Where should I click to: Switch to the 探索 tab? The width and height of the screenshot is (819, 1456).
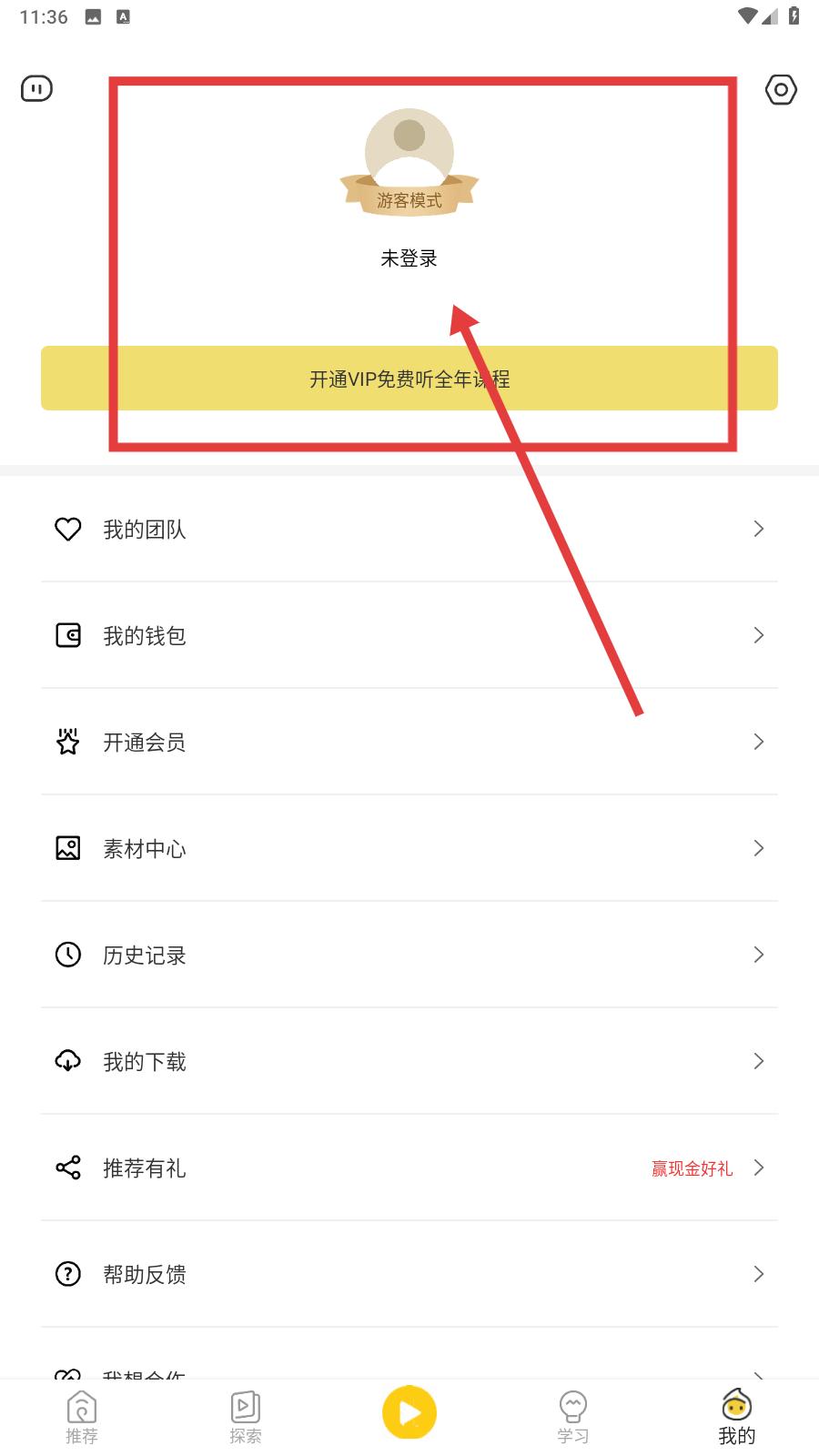click(x=246, y=1418)
